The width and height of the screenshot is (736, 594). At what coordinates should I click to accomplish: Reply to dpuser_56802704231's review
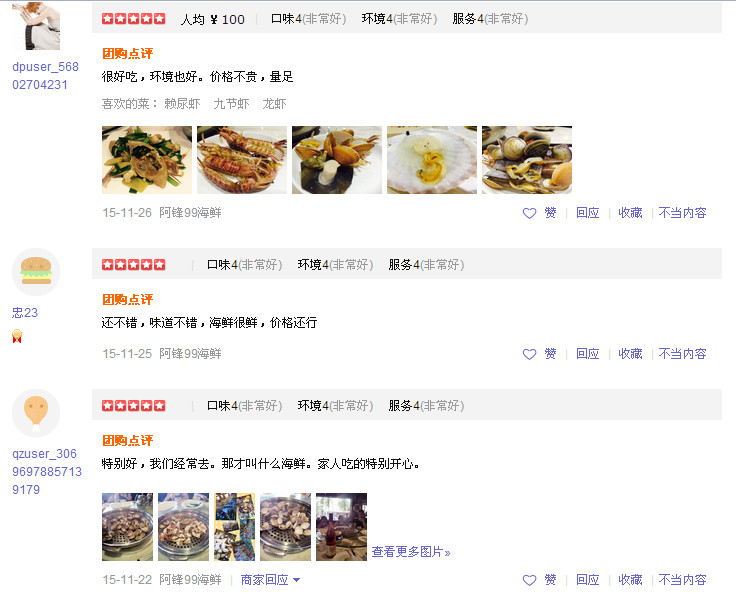pos(587,213)
